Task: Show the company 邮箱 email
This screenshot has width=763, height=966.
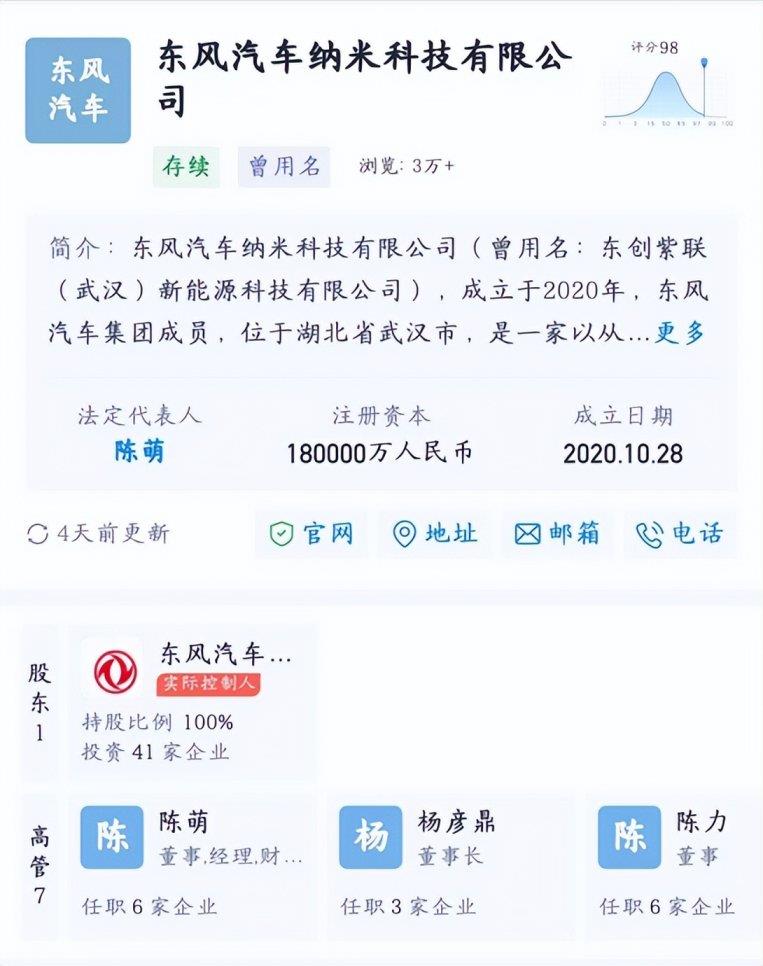Action: tap(558, 534)
